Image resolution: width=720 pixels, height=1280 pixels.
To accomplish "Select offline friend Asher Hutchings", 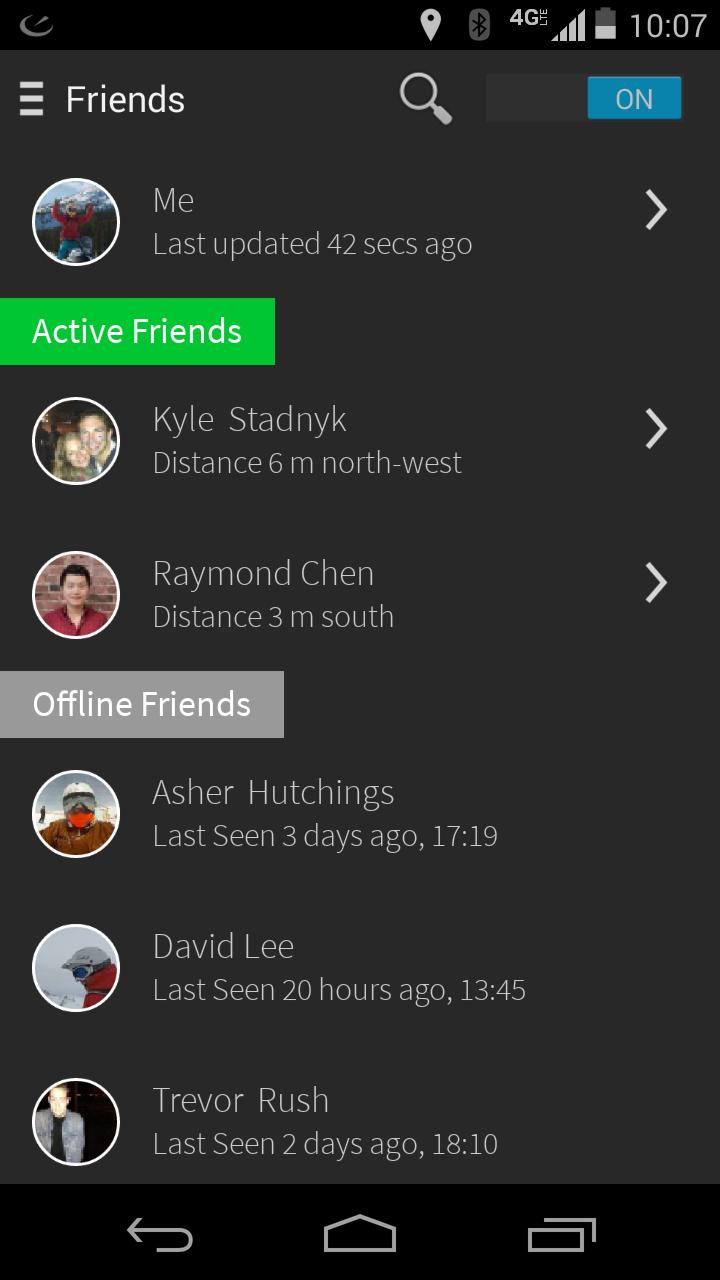I will tap(360, 813).
